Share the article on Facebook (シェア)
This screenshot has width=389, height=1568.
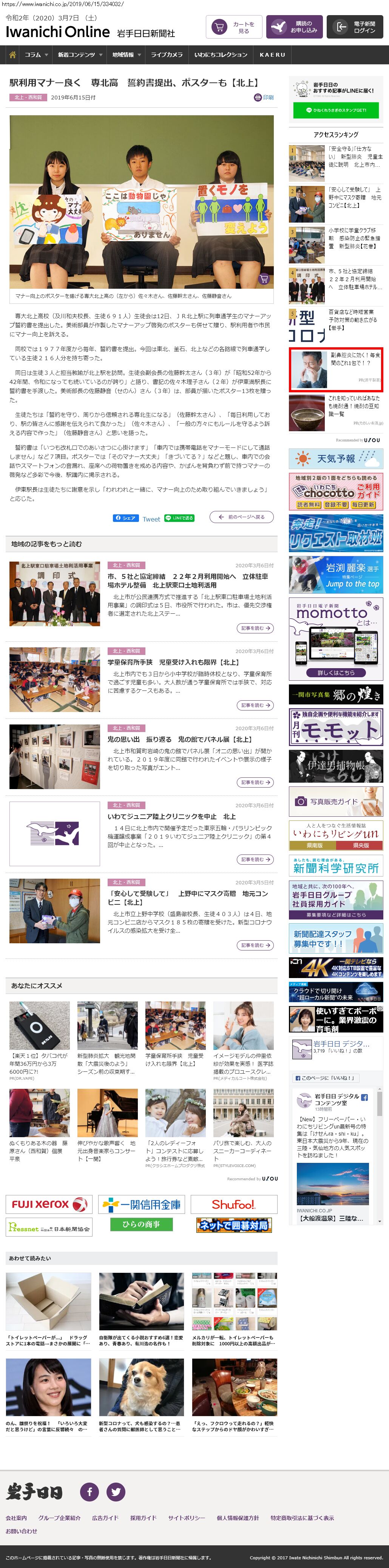click(x=126, y=518)
